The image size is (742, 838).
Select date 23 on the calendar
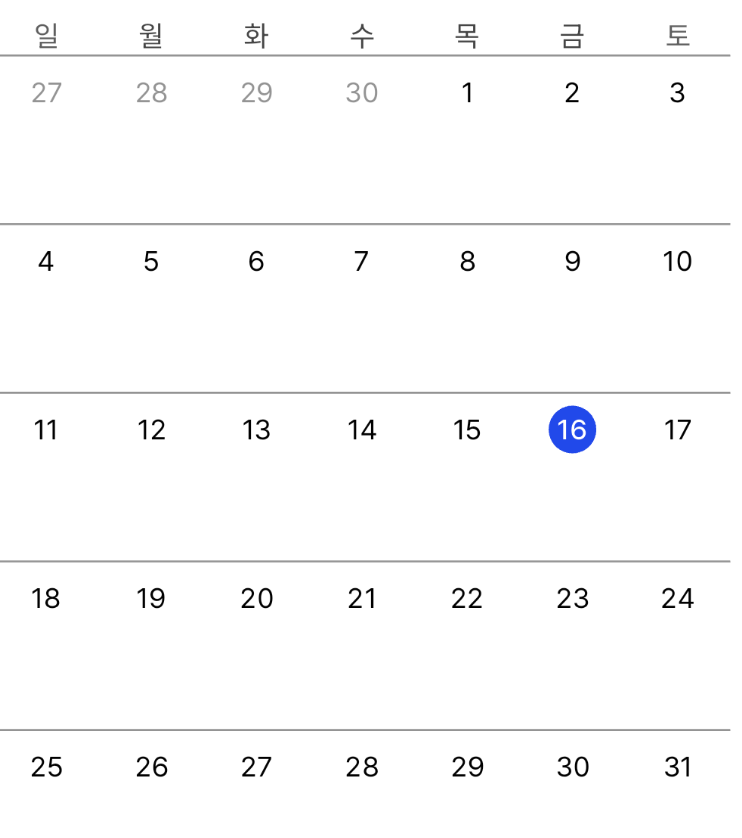(x=572, y=599)
